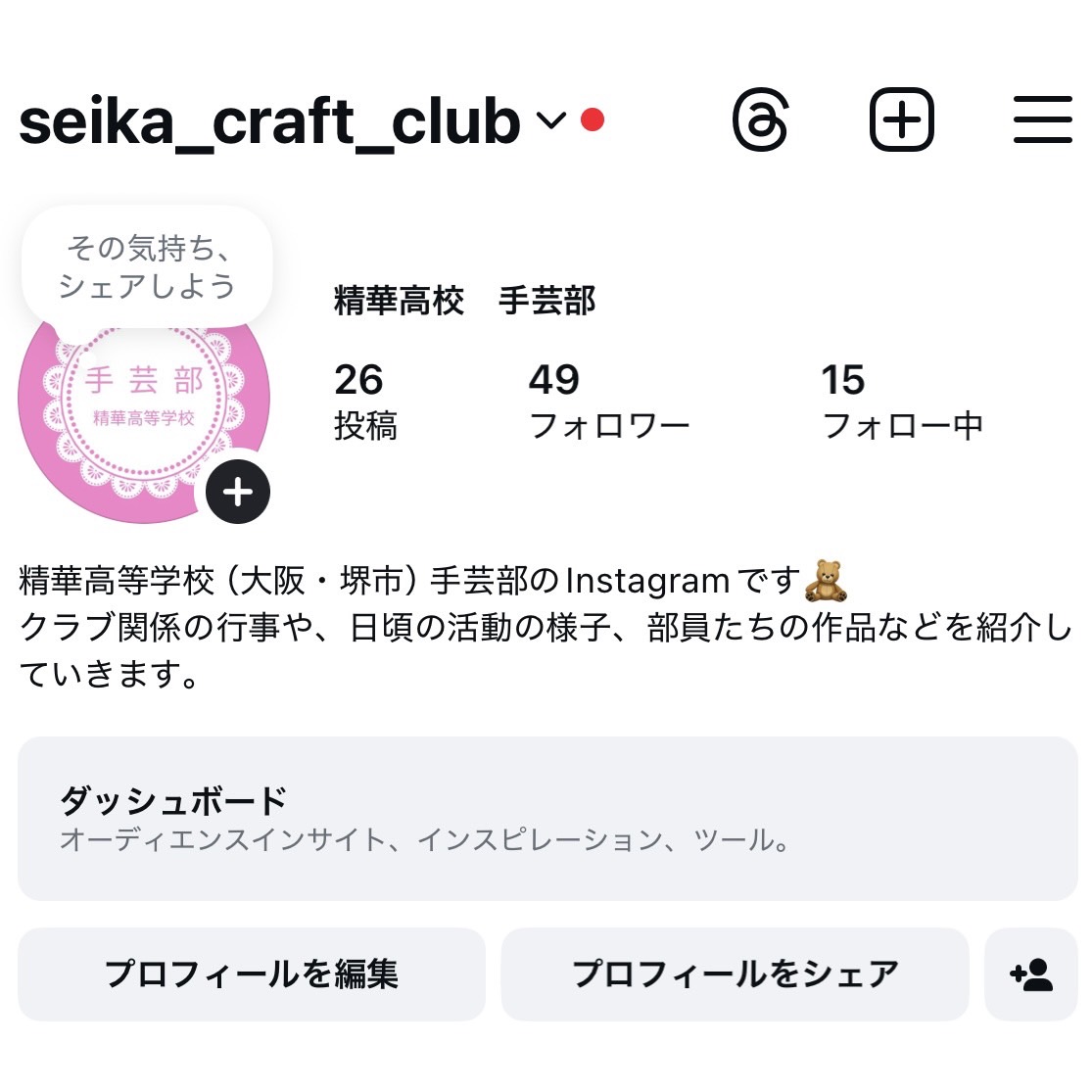Open the Threads icon
Viewport: 1092px width, 1092px height.
click(760, 120)
